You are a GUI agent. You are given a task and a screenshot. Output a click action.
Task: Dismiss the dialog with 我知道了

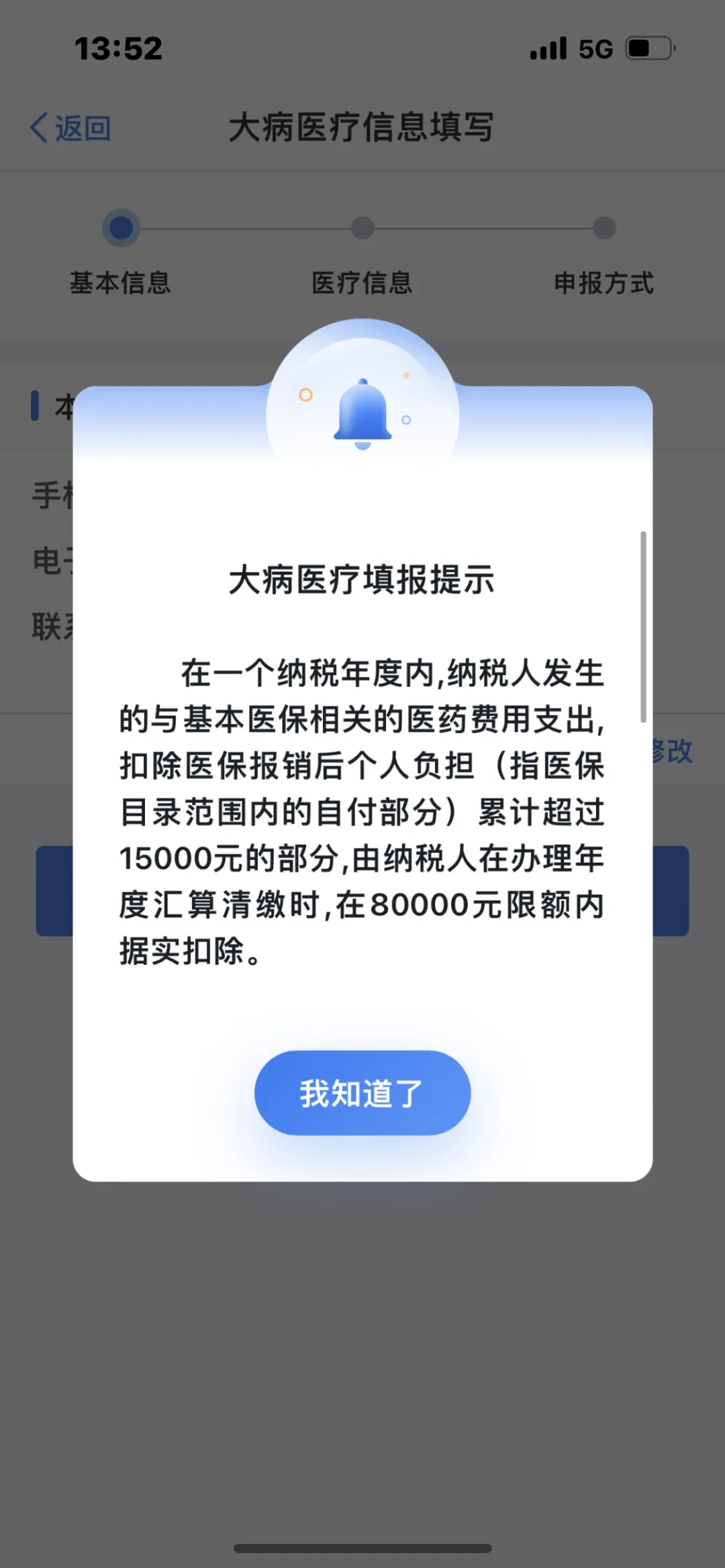point(362,1093)
